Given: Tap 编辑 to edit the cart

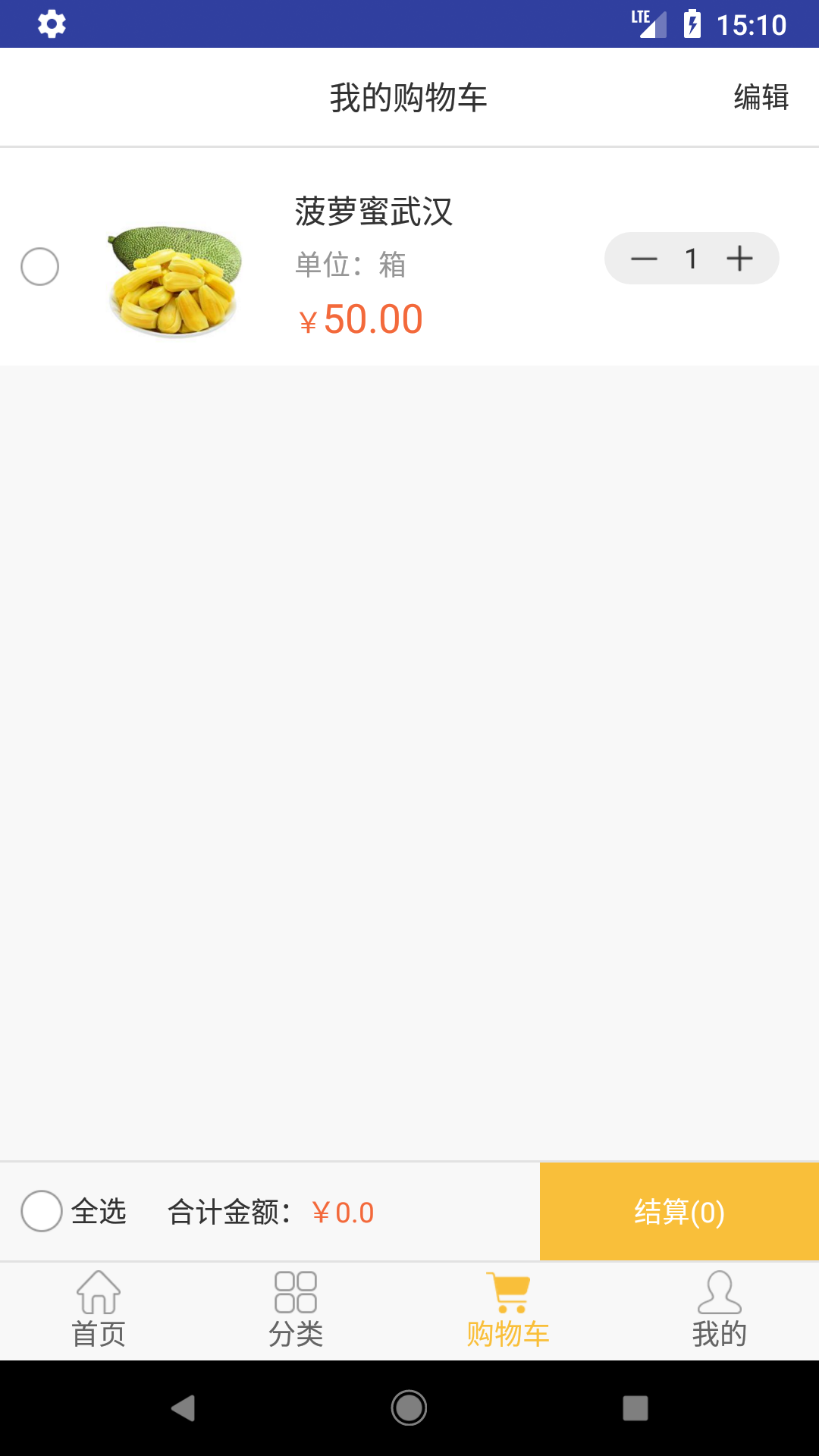Looking at the screenshot, I should 761,98.
